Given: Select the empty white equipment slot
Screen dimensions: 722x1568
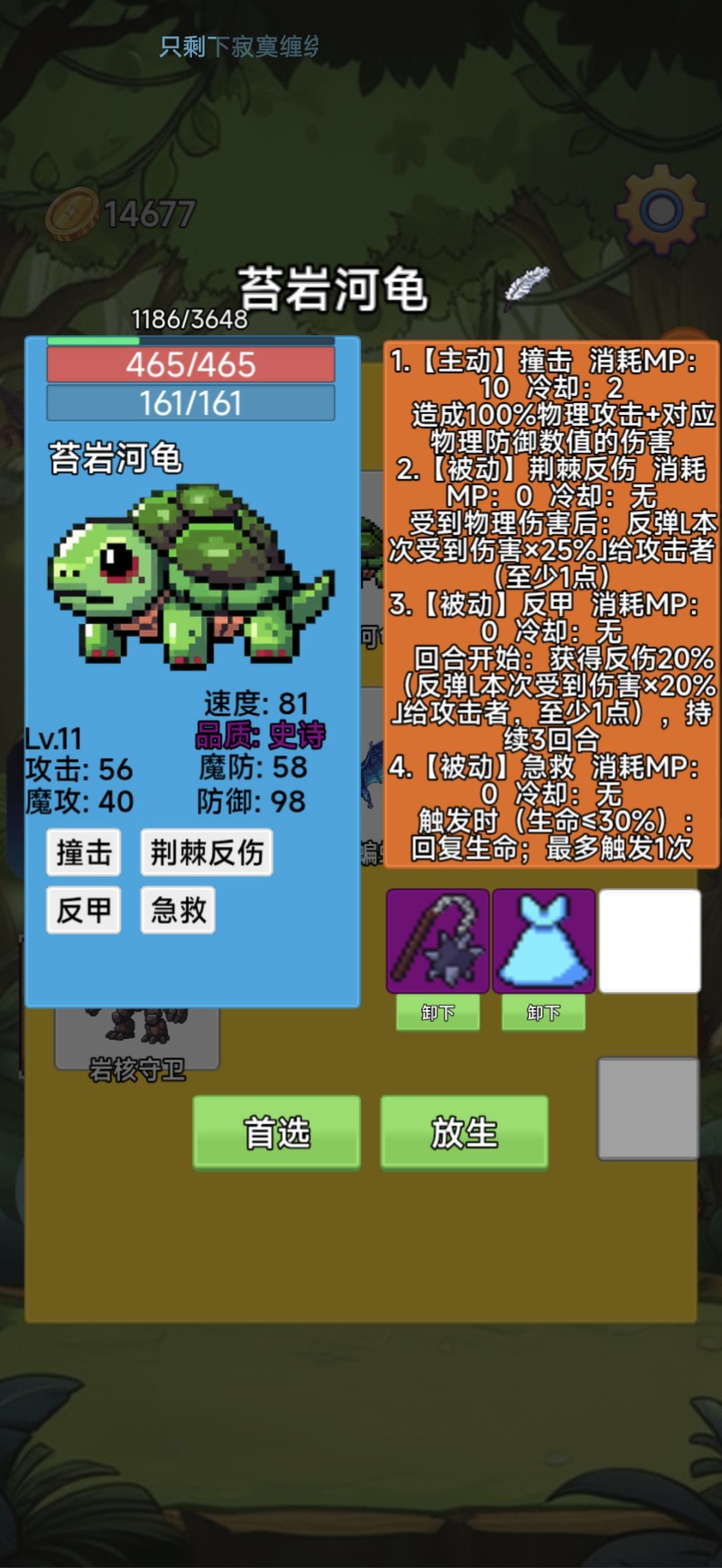Looking at the screenshot, I should [x=650, y=941].
